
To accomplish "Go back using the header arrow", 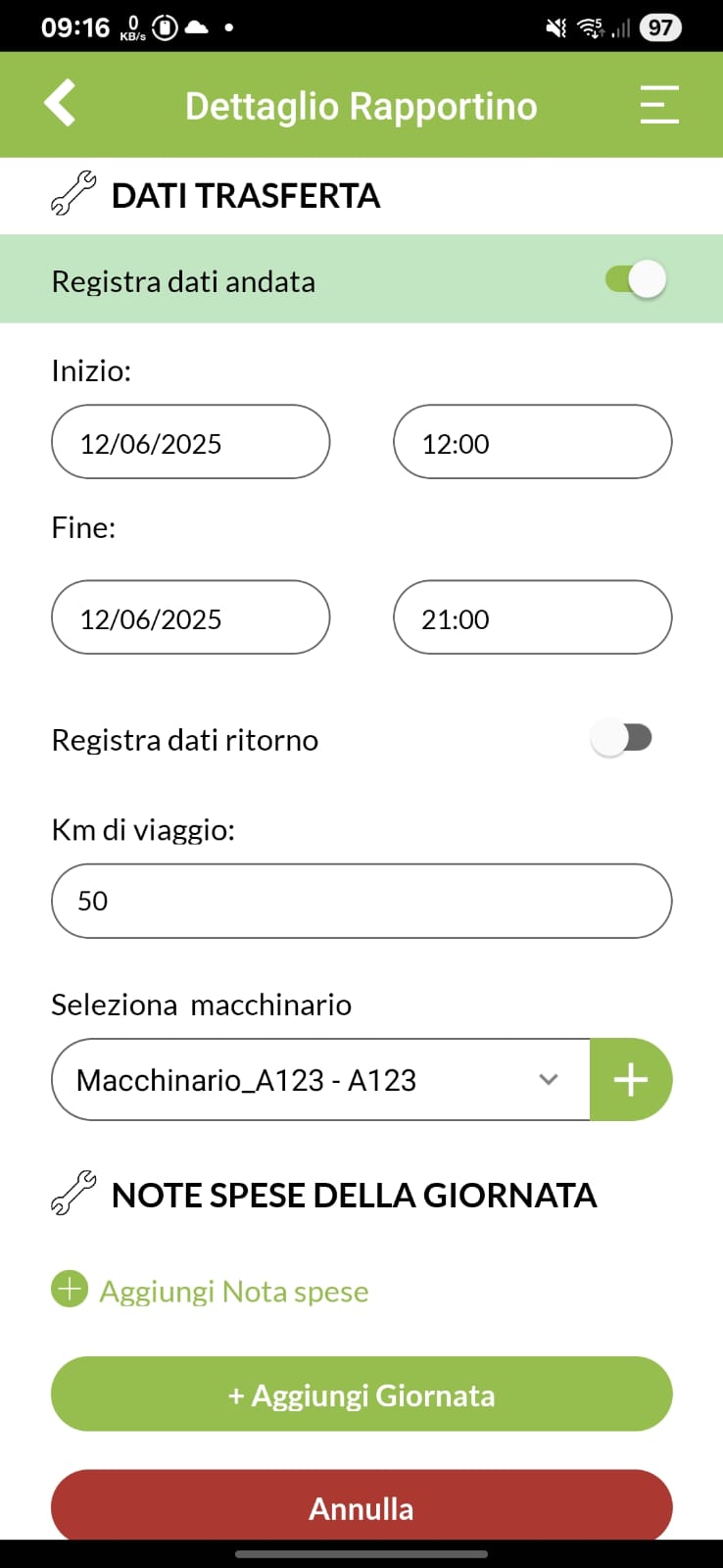I will pyautogui.click(x=60, y=104).
